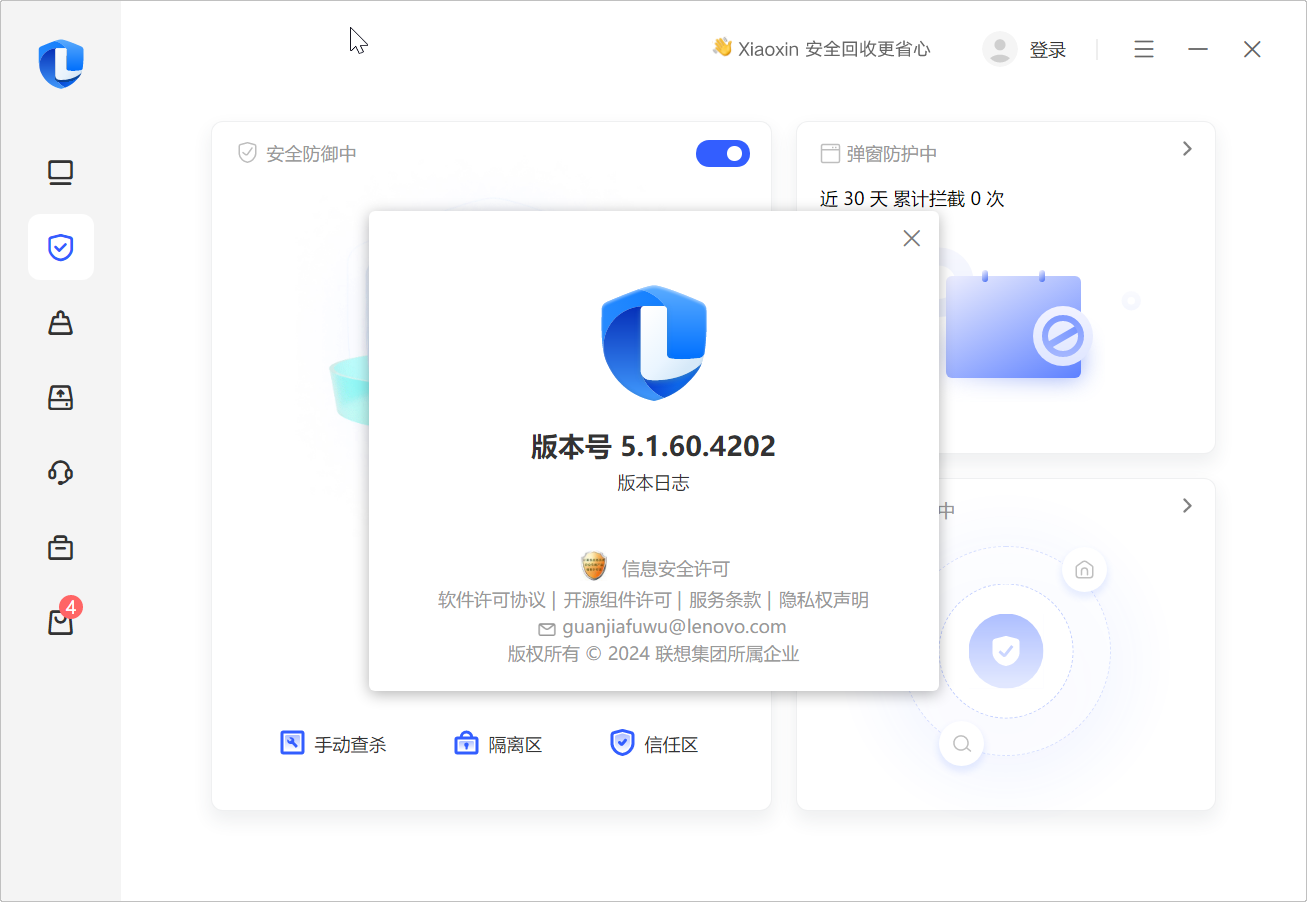1307x902 pixels.
Task: Tap 登录 to sign in
Action: click(1046, 50)
